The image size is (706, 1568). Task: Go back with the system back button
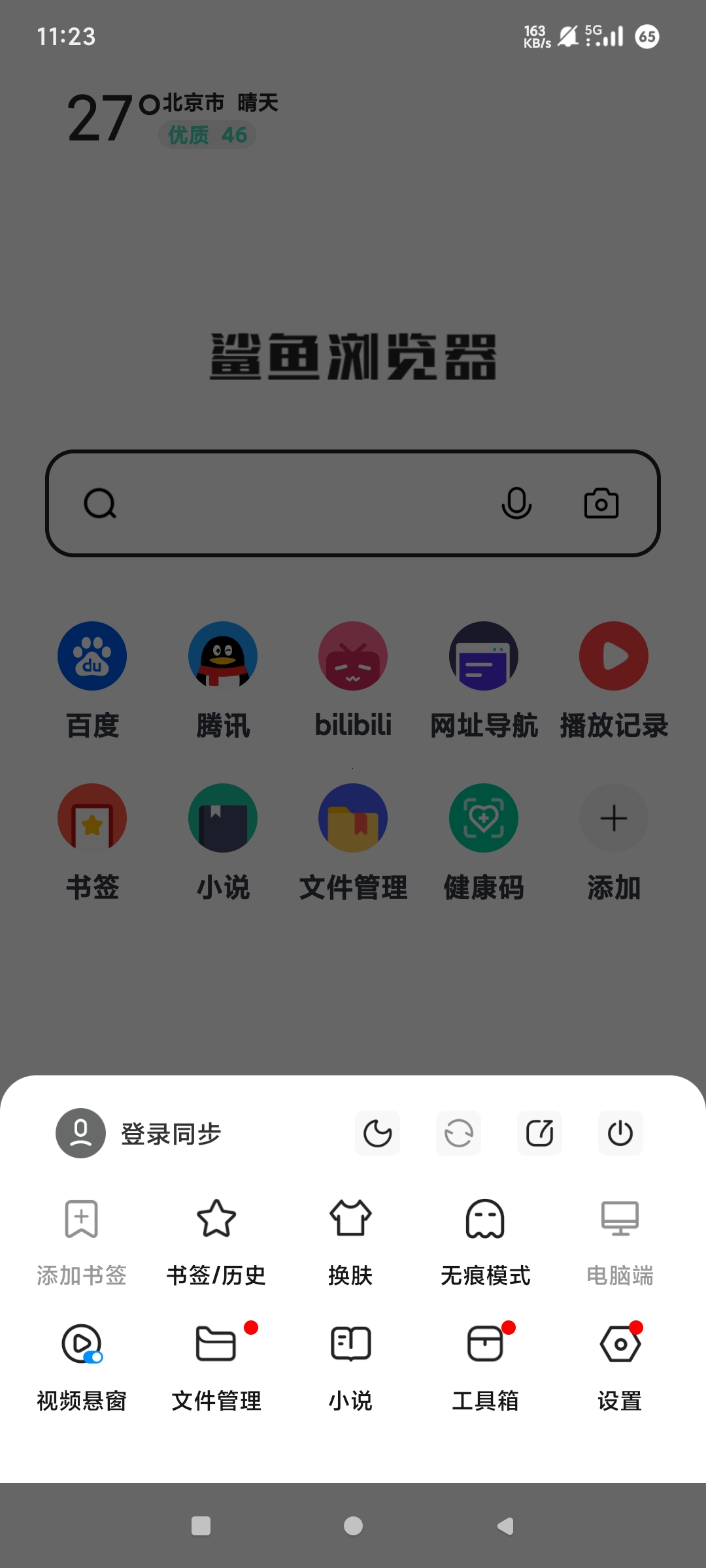click(505, 1526)
